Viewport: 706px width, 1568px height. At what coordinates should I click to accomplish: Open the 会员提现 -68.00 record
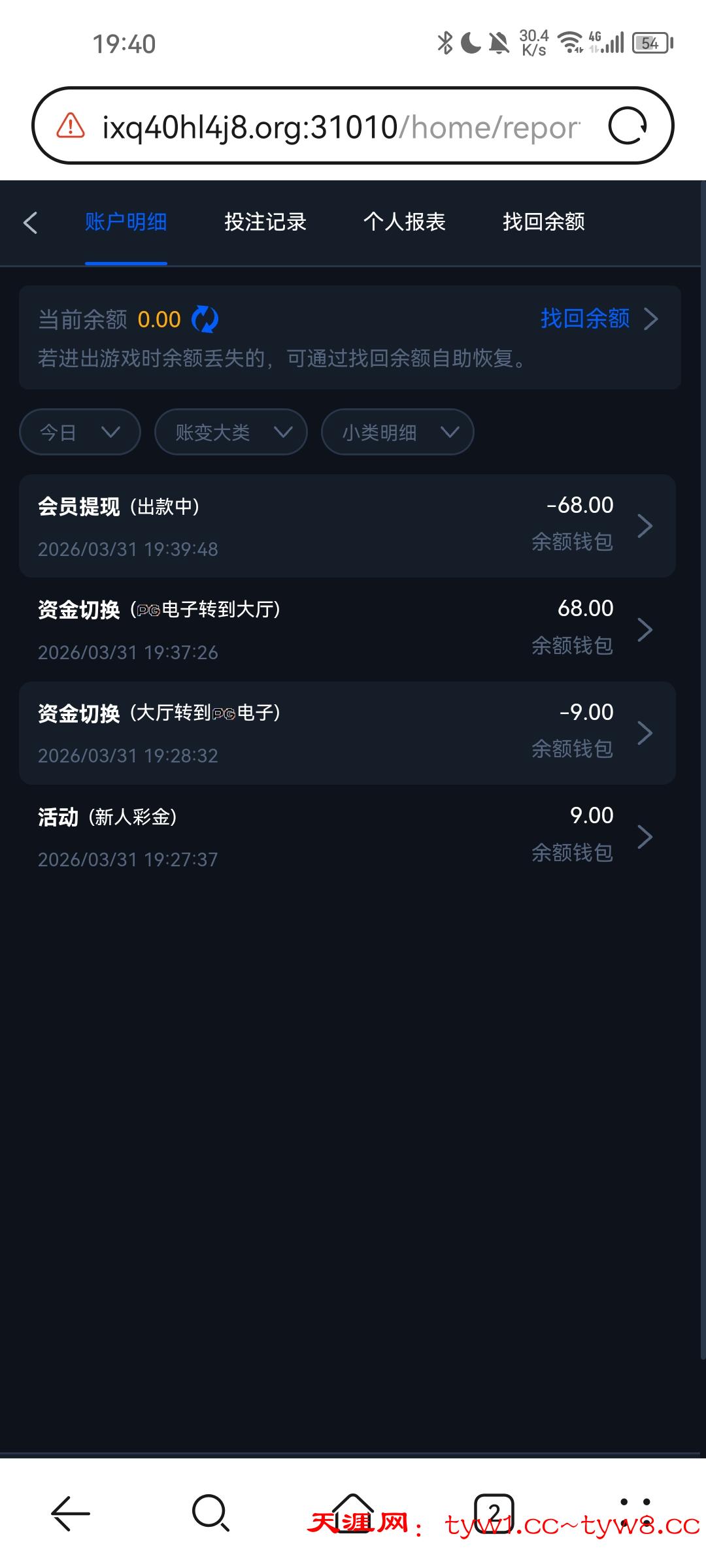346,526
